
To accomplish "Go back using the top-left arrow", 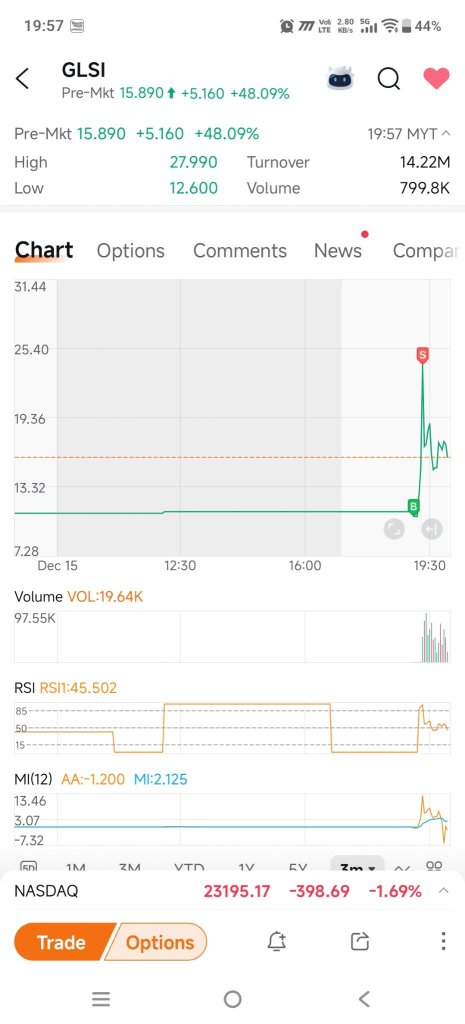I will click(22, 79).
